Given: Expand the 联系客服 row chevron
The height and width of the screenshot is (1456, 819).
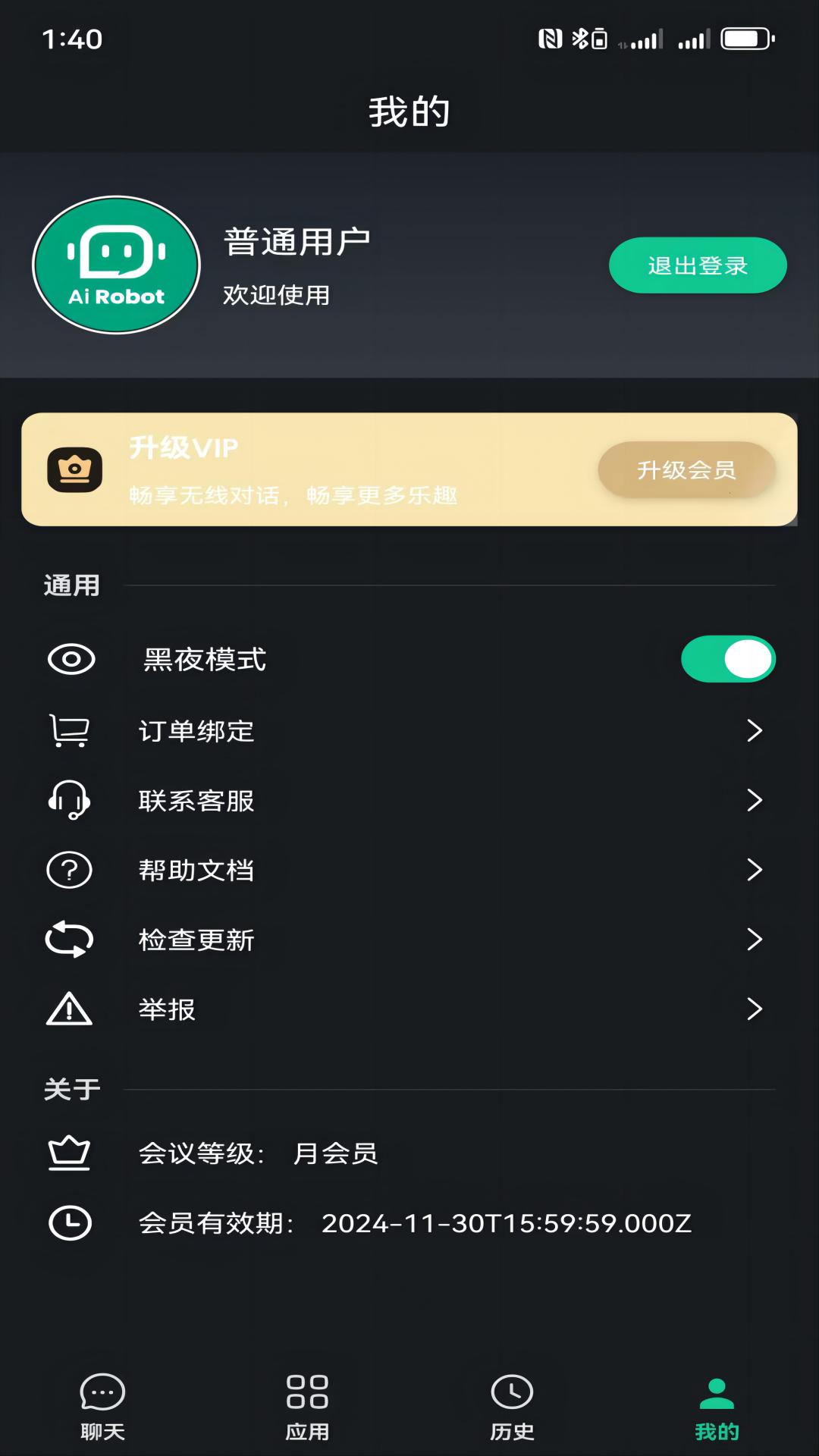Looking at the screenshot, I should tap(755, 800).
